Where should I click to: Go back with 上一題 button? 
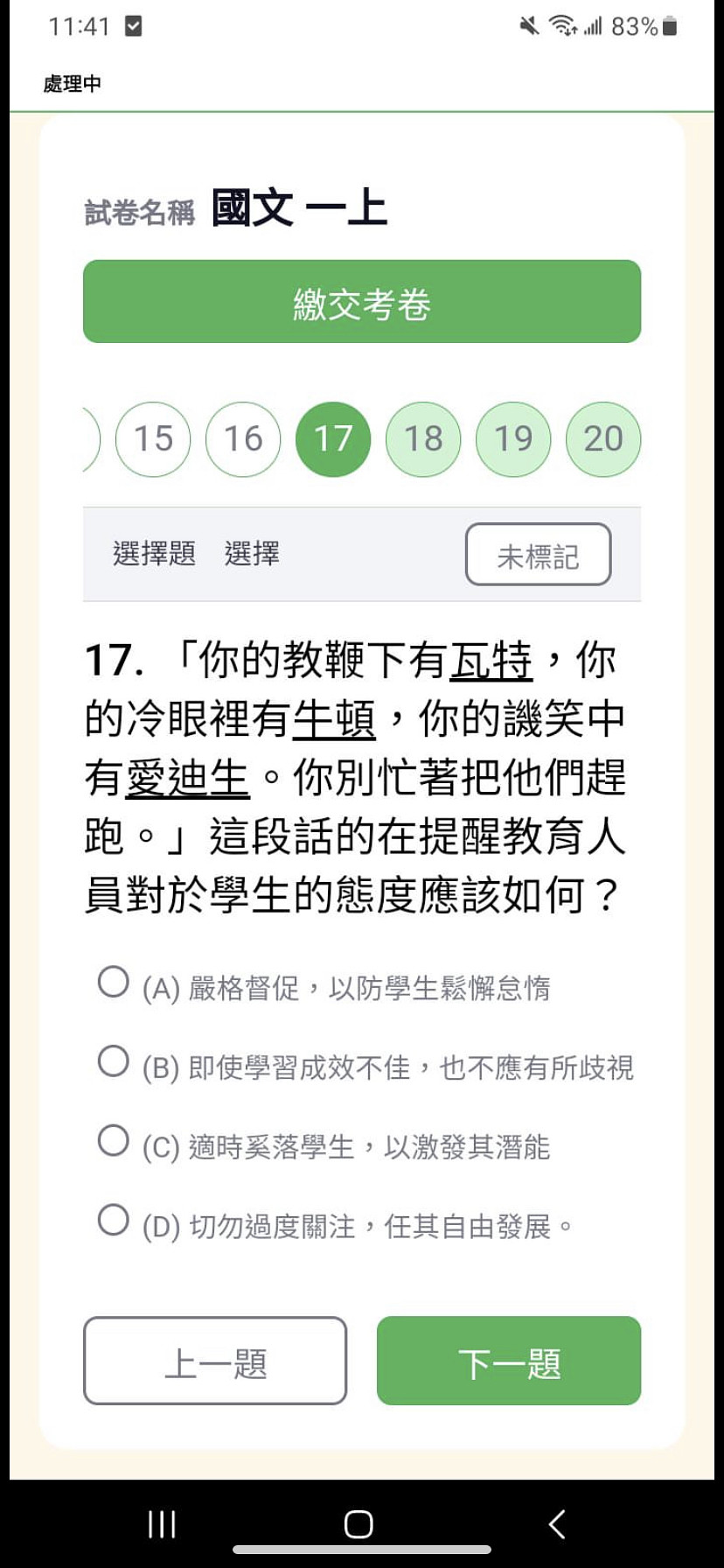215,1361
